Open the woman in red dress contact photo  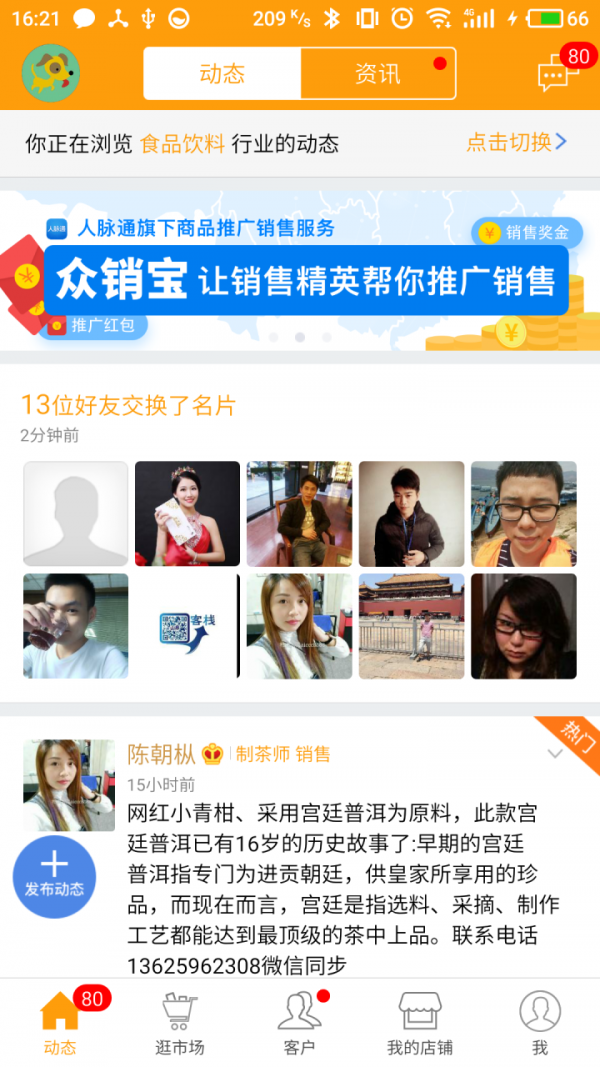pos(187,514)
